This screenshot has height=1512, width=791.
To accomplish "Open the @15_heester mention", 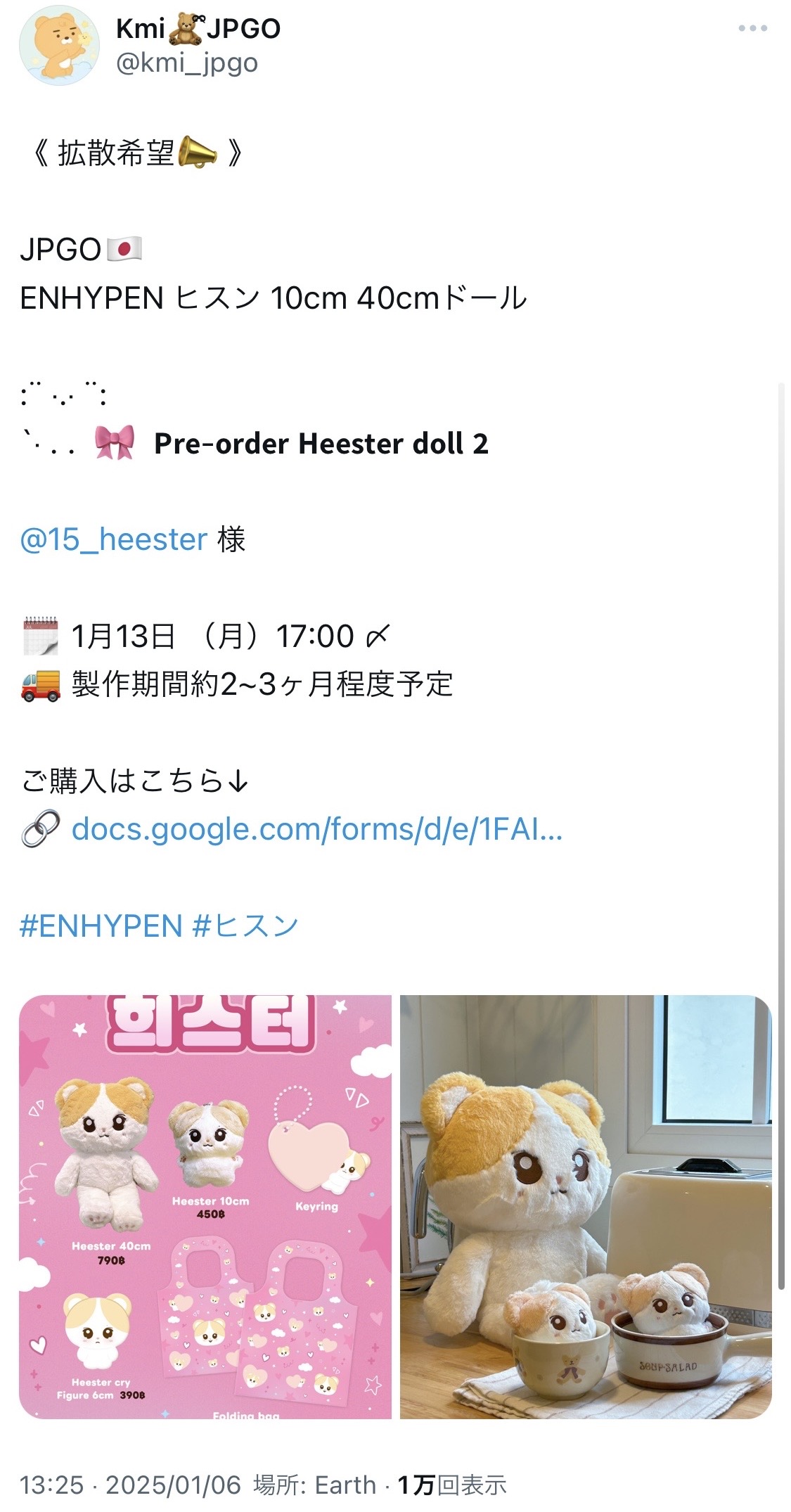I will tap(114, 539).
